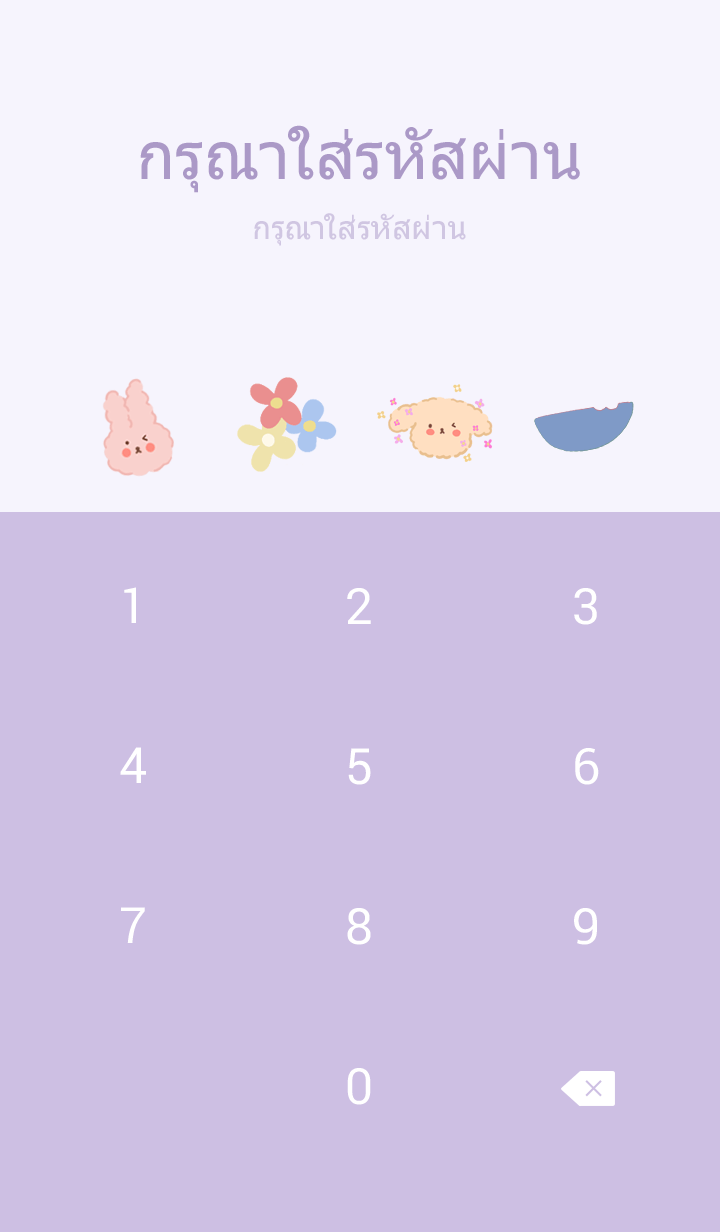Image resolution: width=720 pixels, height=1232 pixels.
Task: Tap the number 4 key
Action: pyautogui.click(x=132, y=767)
